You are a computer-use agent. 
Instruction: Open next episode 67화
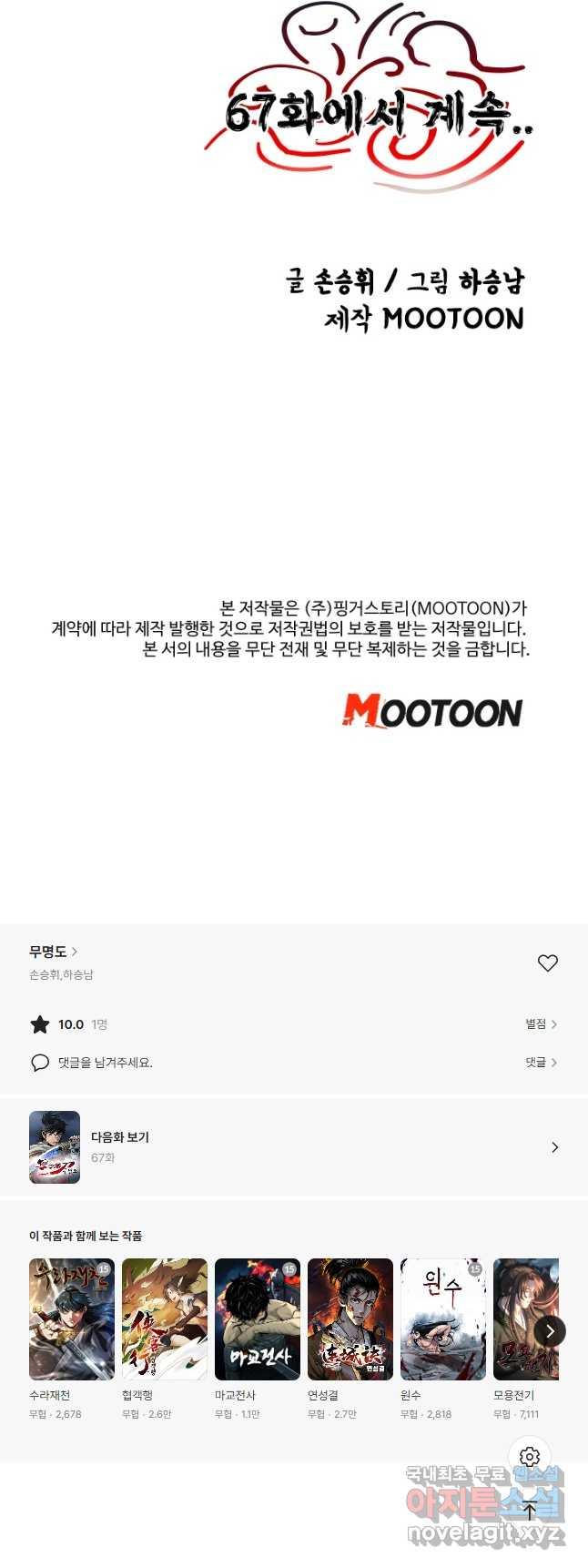[x=293, y=1147]
